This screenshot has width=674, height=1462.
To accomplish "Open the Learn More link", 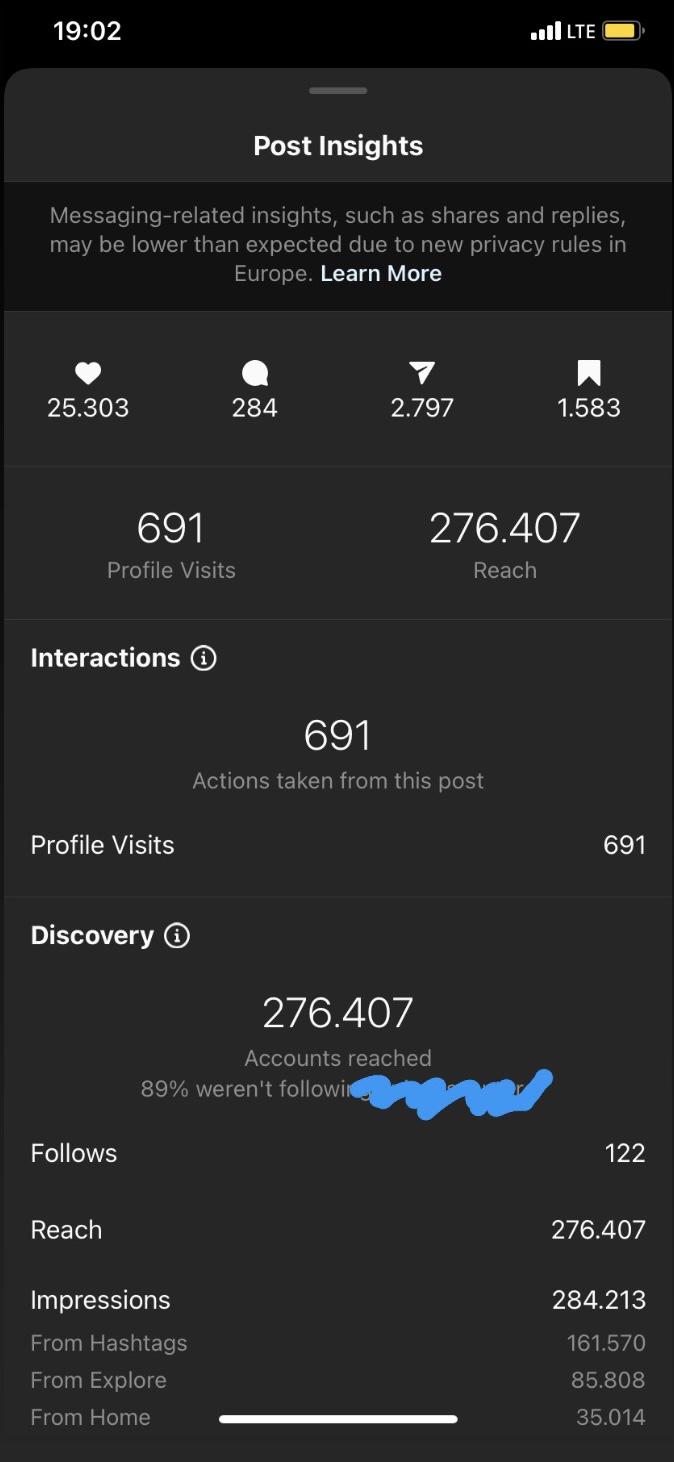I will tap(381, 274).
